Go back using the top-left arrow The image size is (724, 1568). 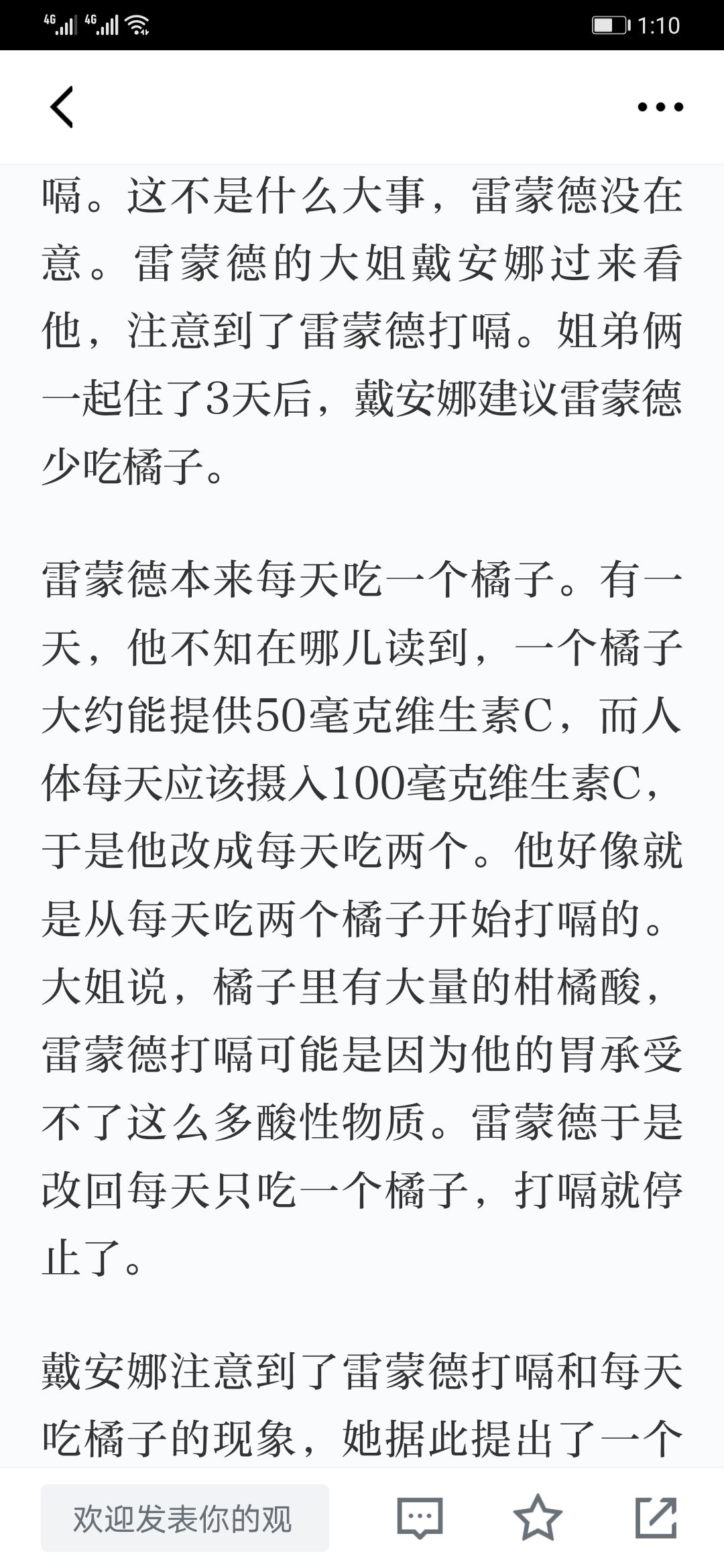pos(62,107)
